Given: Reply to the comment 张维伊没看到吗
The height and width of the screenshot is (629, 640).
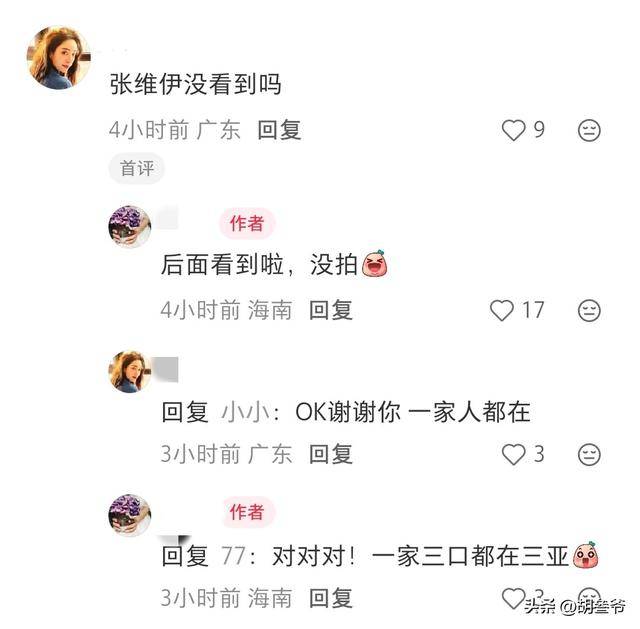Looking at the screenshot, I should [279, 130].
